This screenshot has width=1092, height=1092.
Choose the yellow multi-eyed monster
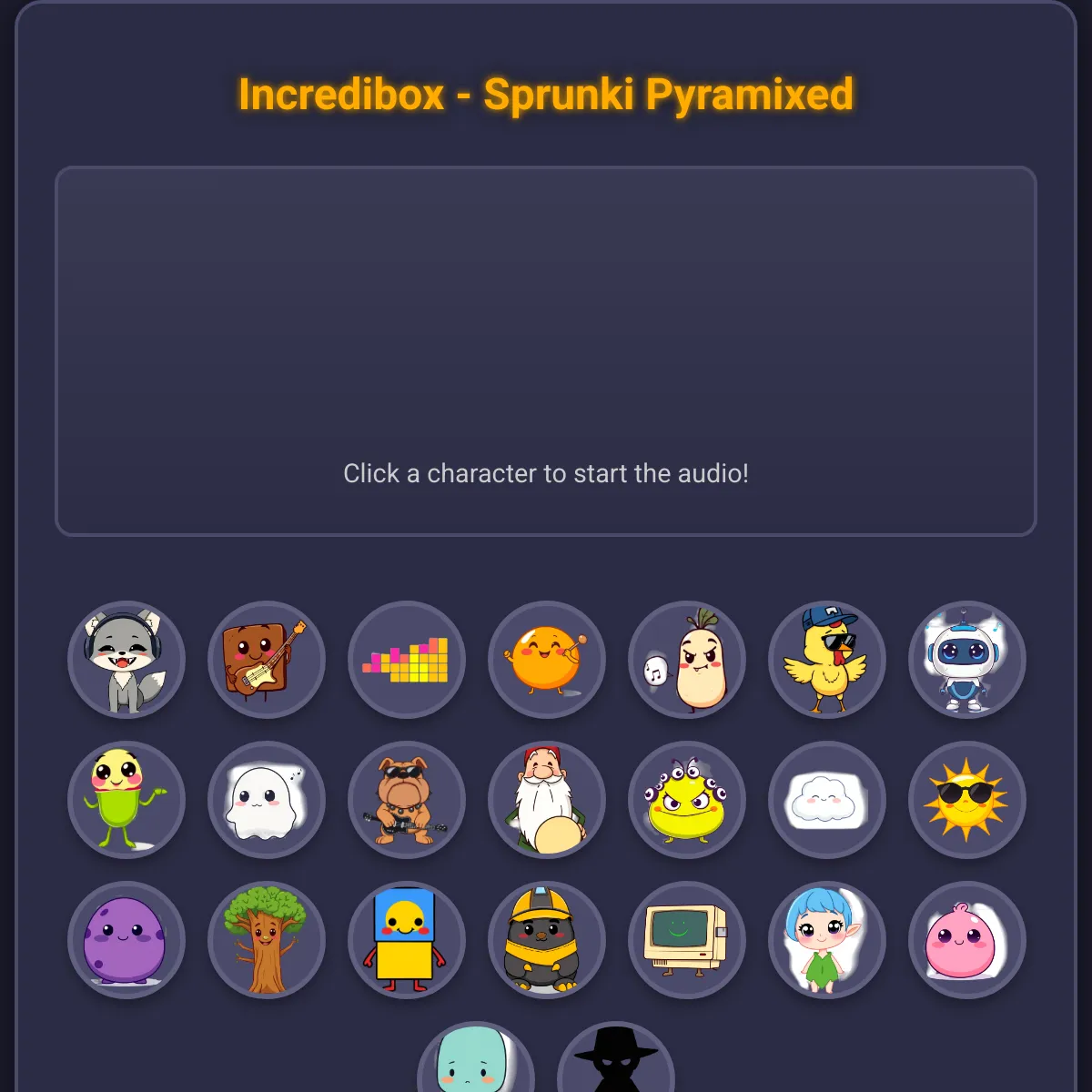[687, 800]
